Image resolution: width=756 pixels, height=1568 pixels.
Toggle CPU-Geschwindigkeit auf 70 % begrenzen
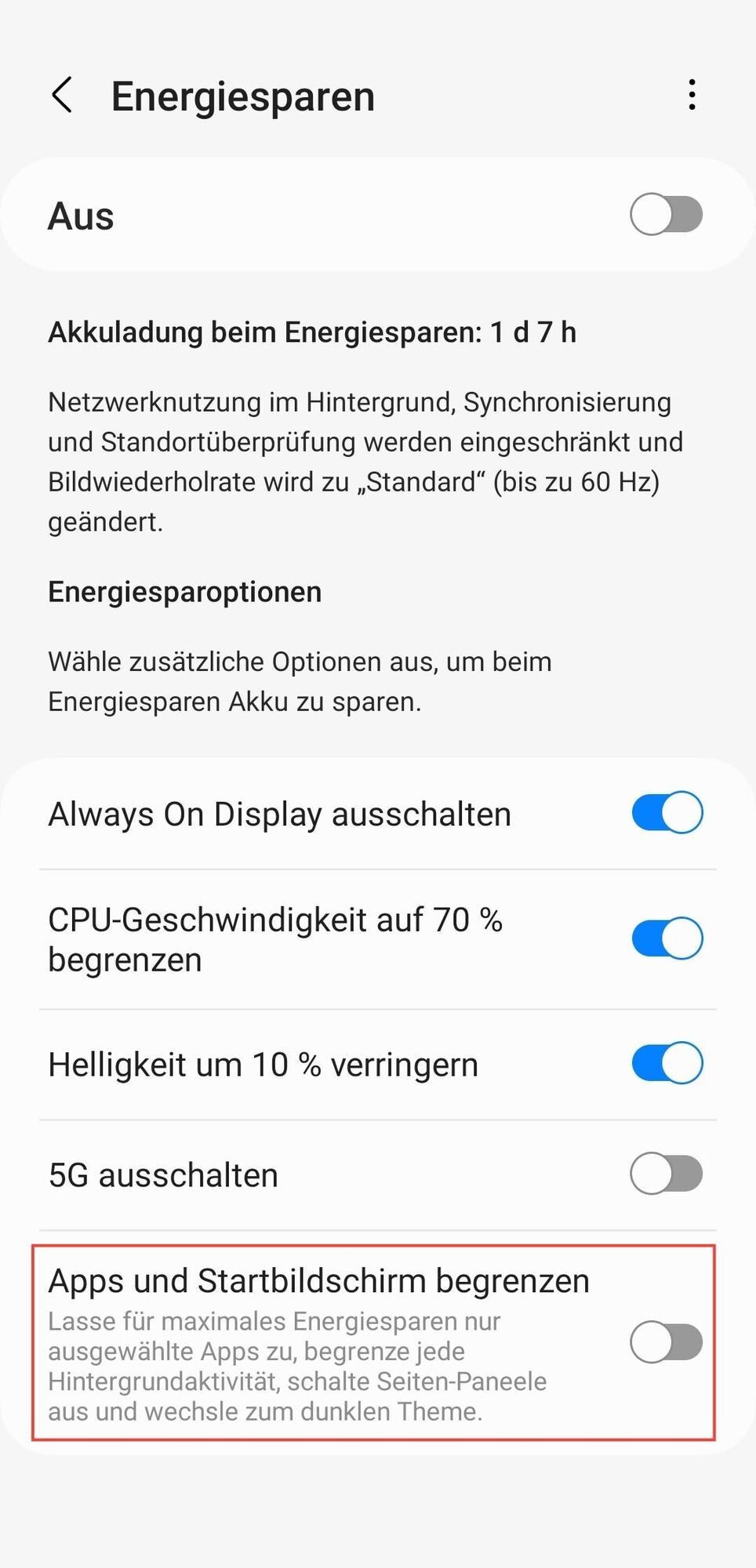coord(667,938)
